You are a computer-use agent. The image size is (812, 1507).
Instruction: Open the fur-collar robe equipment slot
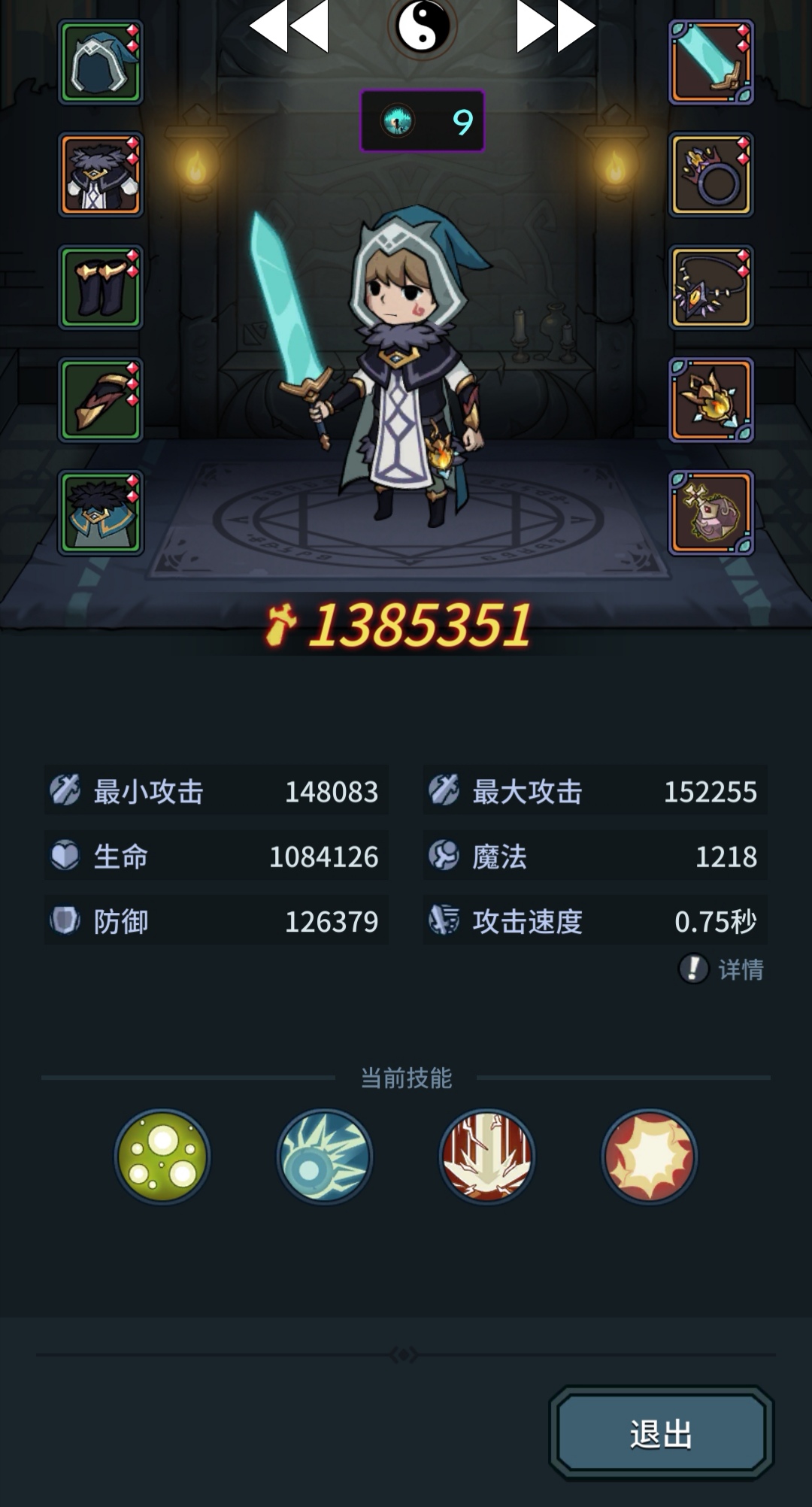(x=101, y=175)
